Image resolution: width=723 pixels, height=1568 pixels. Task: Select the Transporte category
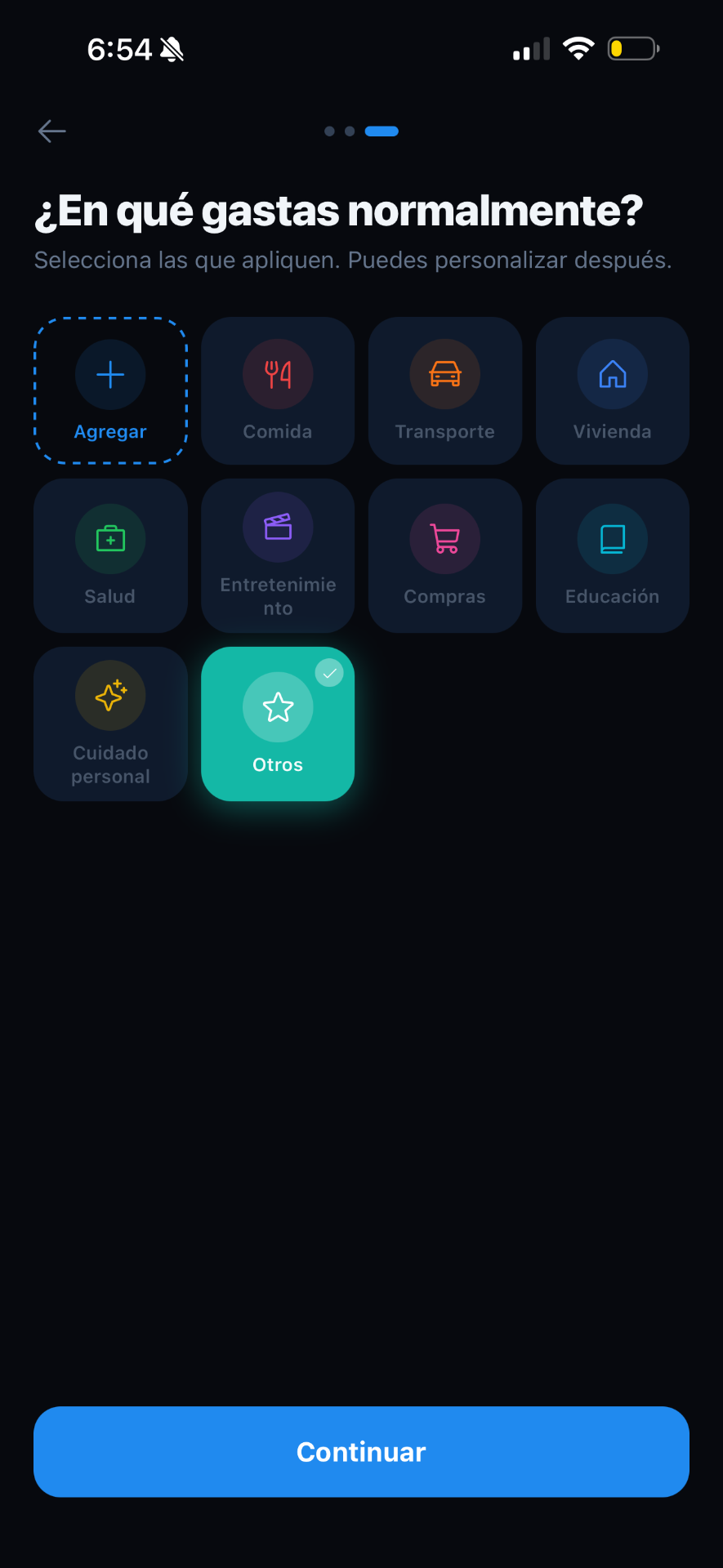(445, 390)
